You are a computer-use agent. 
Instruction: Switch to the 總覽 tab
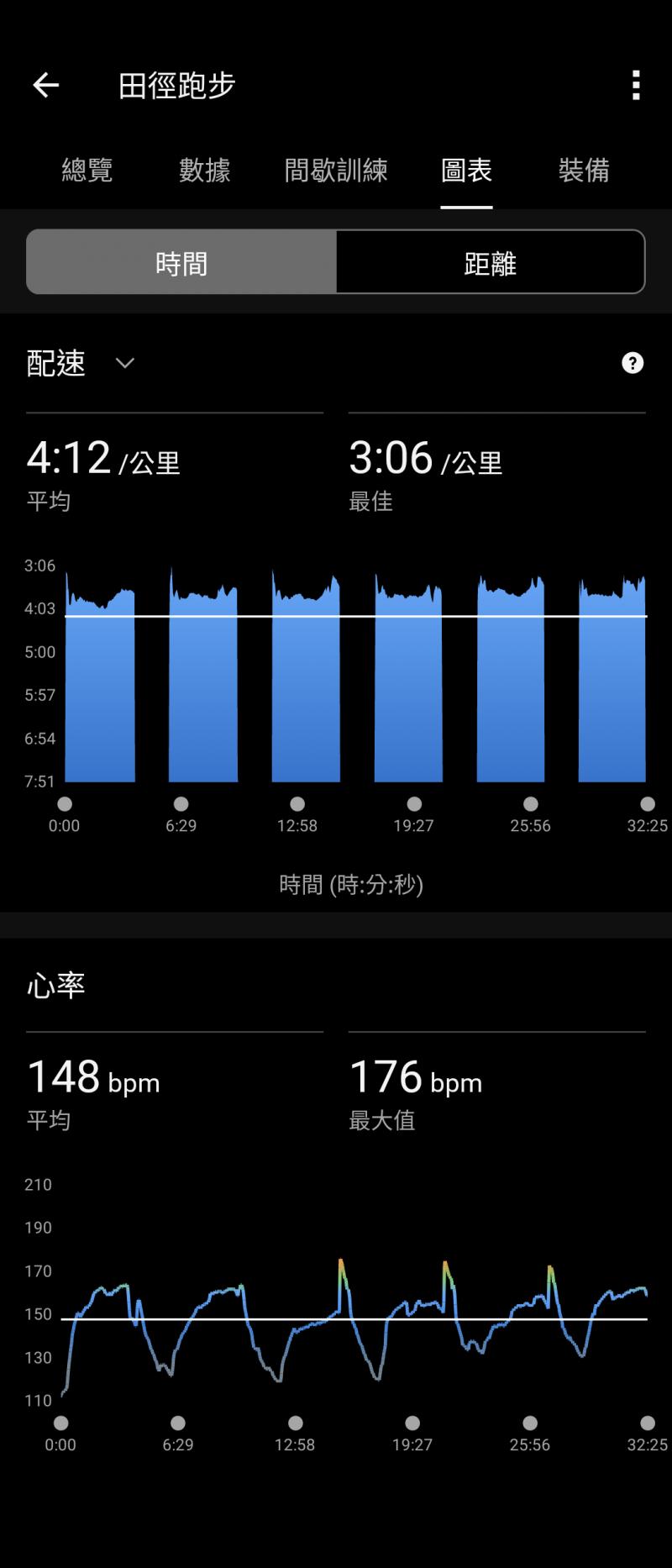(87, 171)
